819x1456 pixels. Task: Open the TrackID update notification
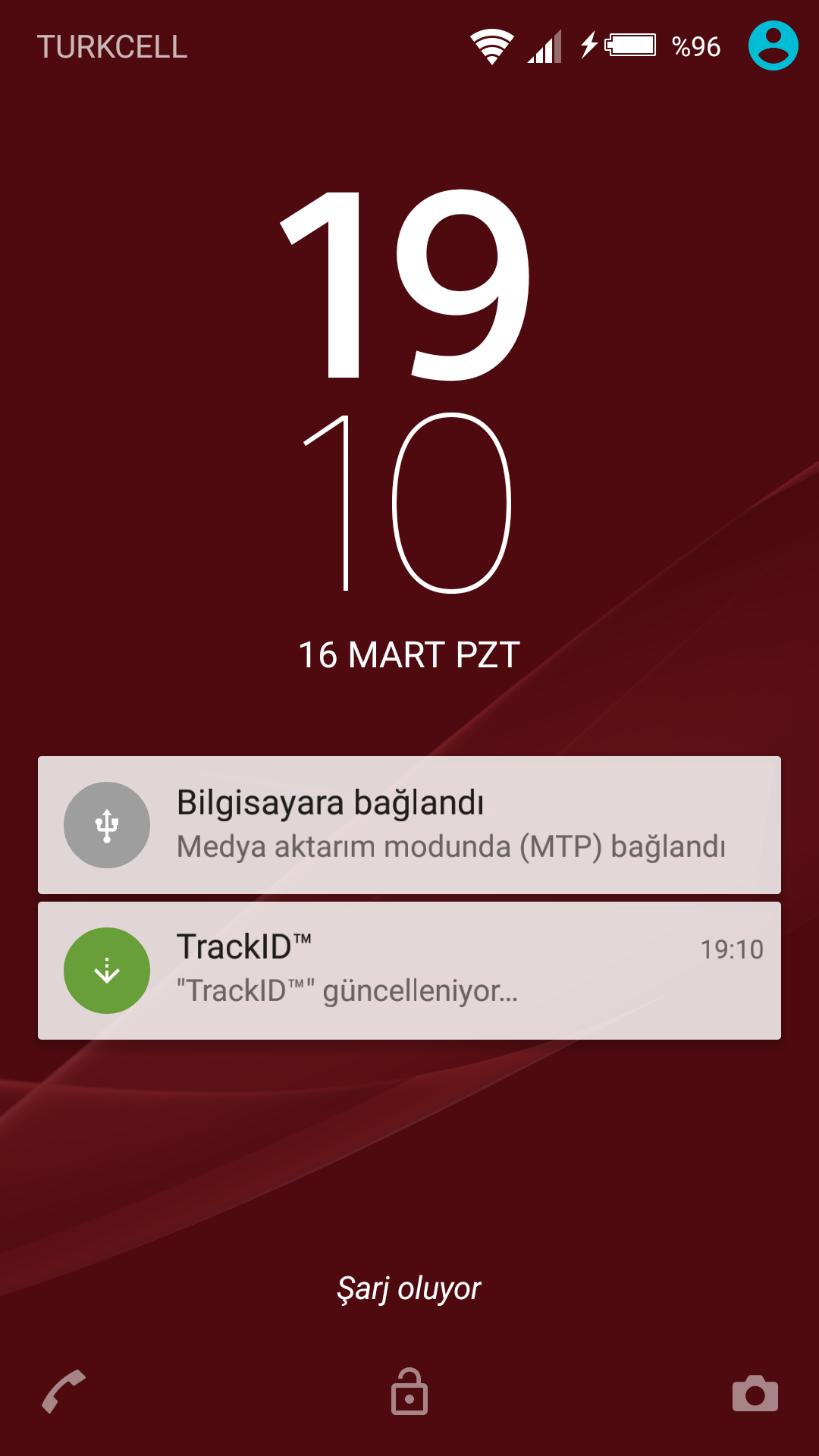[409, 970]
